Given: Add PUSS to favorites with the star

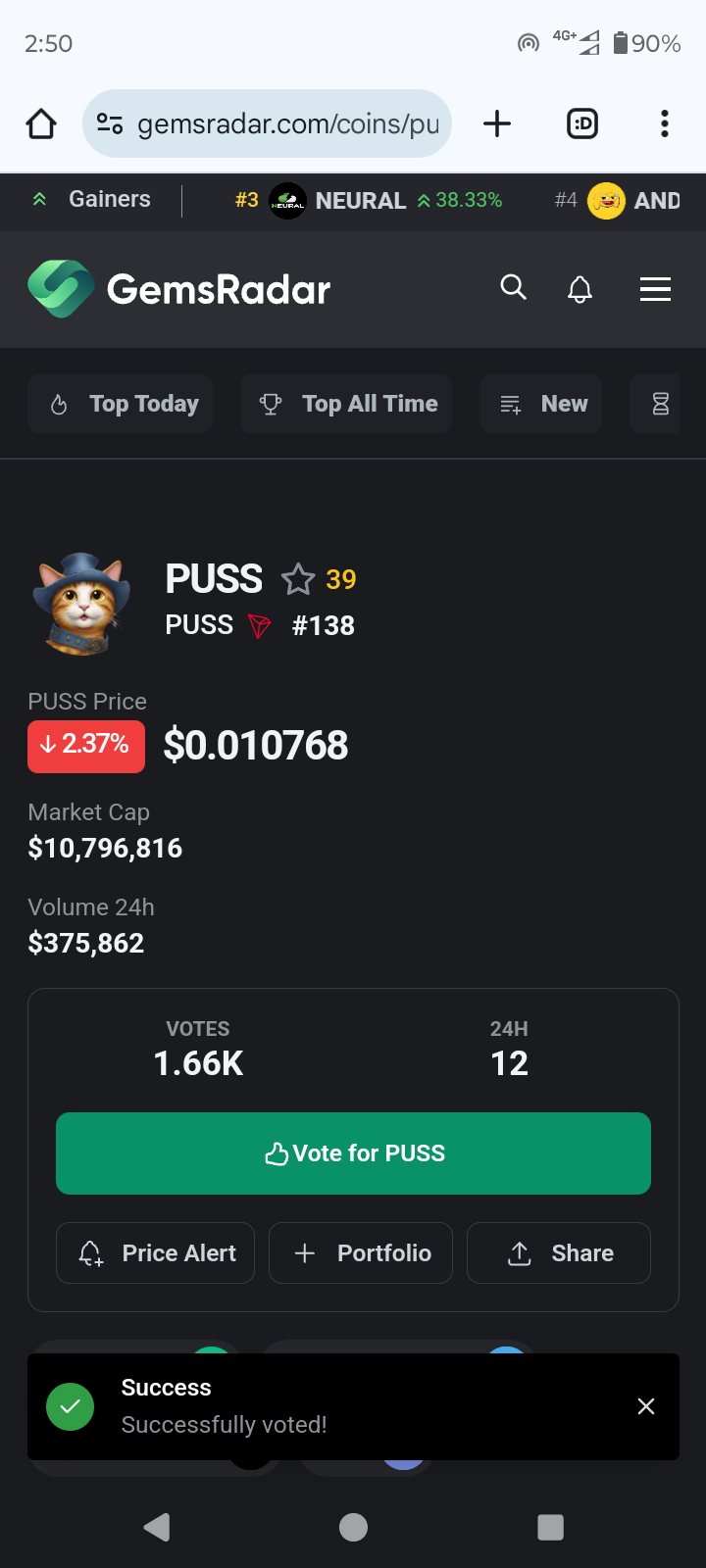Looking at the screenshot, I should [x=298, y=579].
